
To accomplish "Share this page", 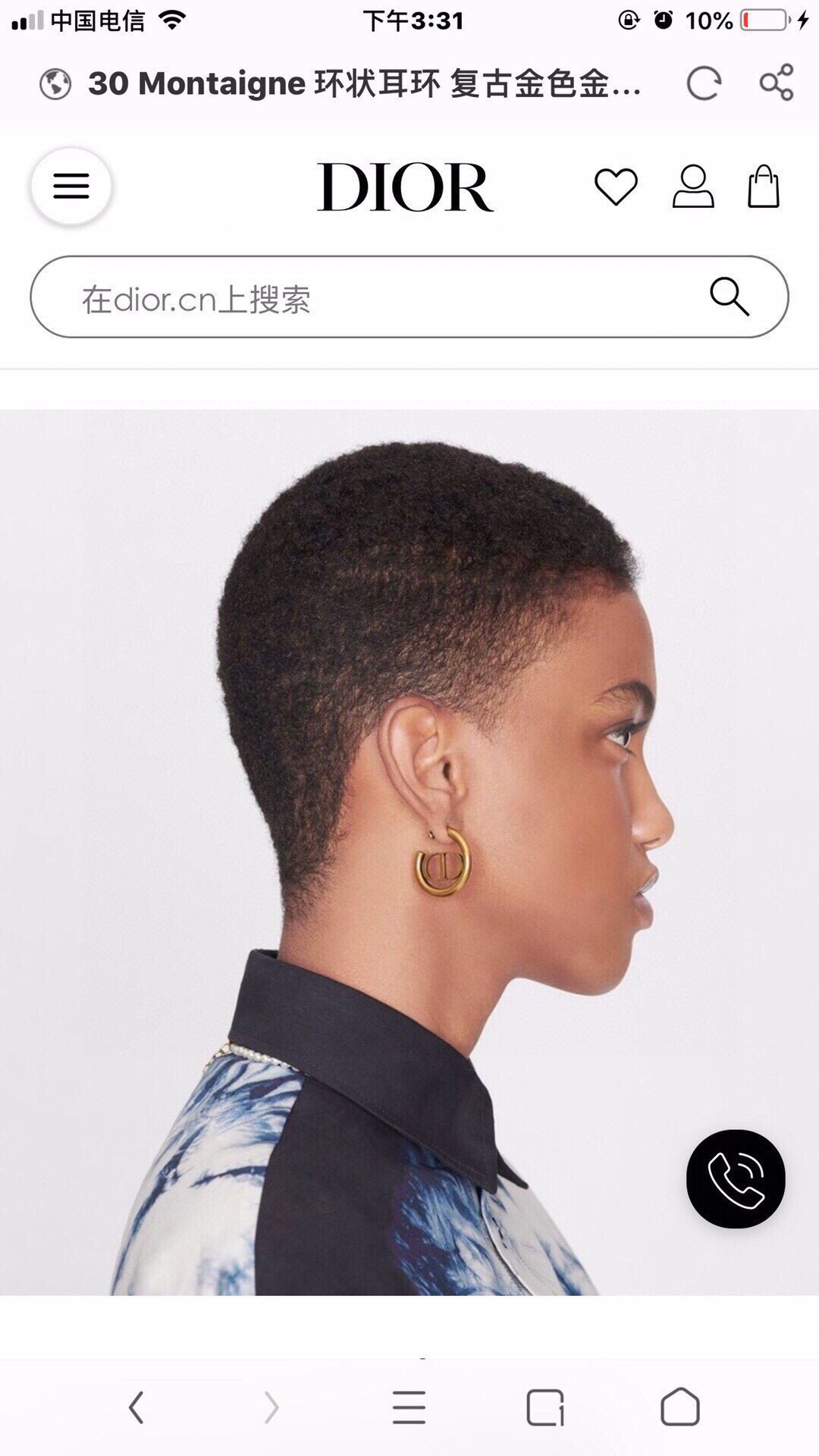I will (777, 83).
